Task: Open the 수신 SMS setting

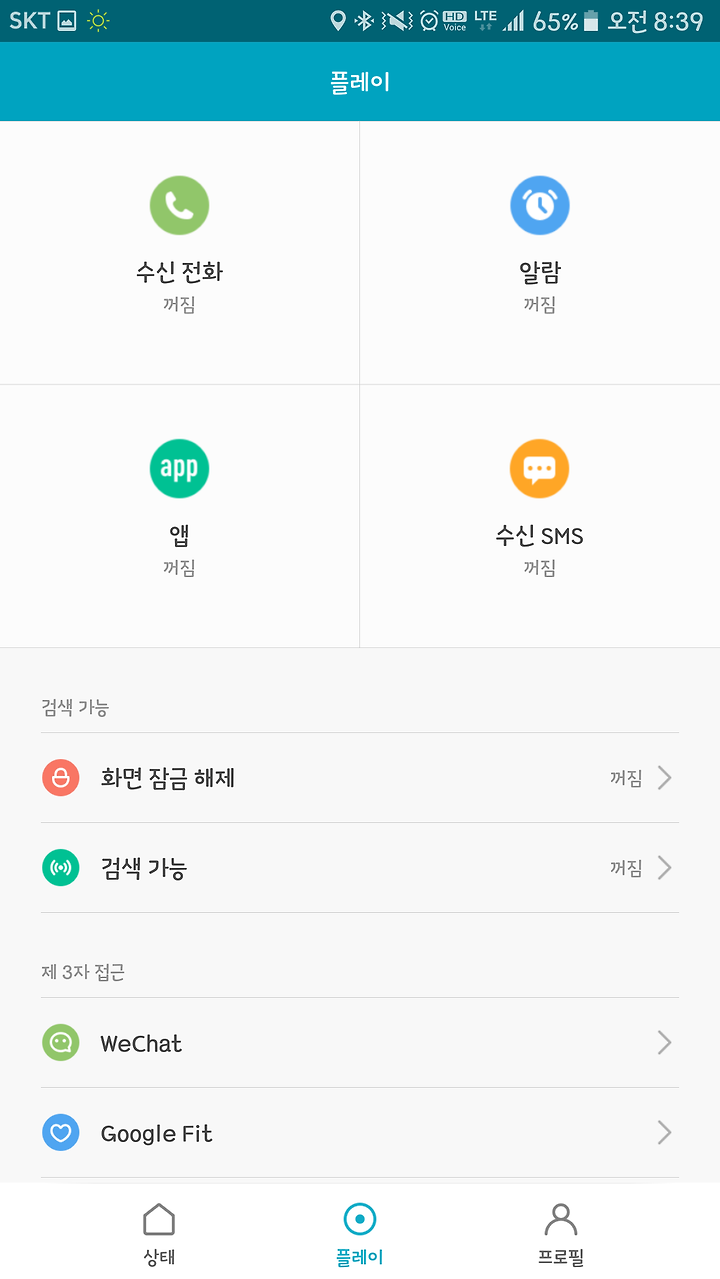Action: [x=540, y=516]
